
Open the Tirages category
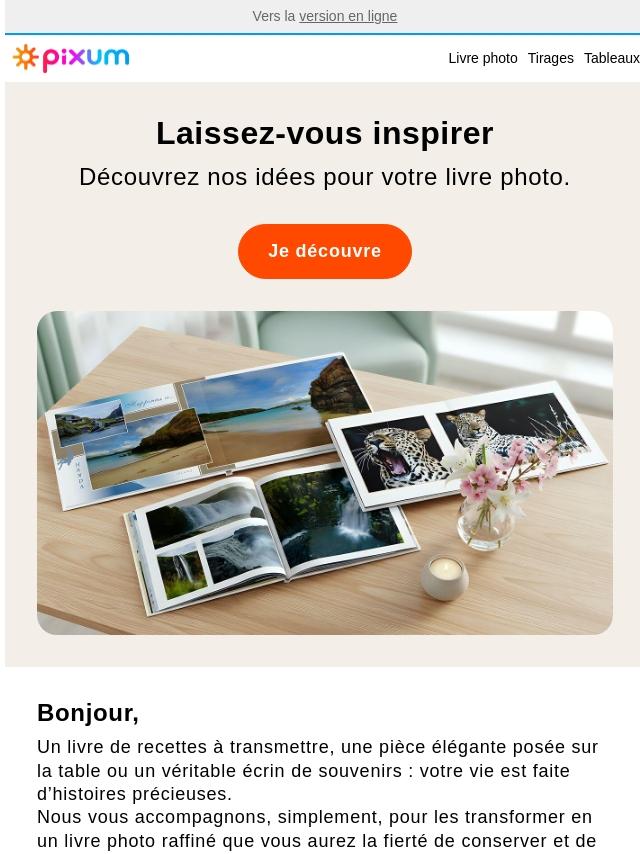coord(550,58)
